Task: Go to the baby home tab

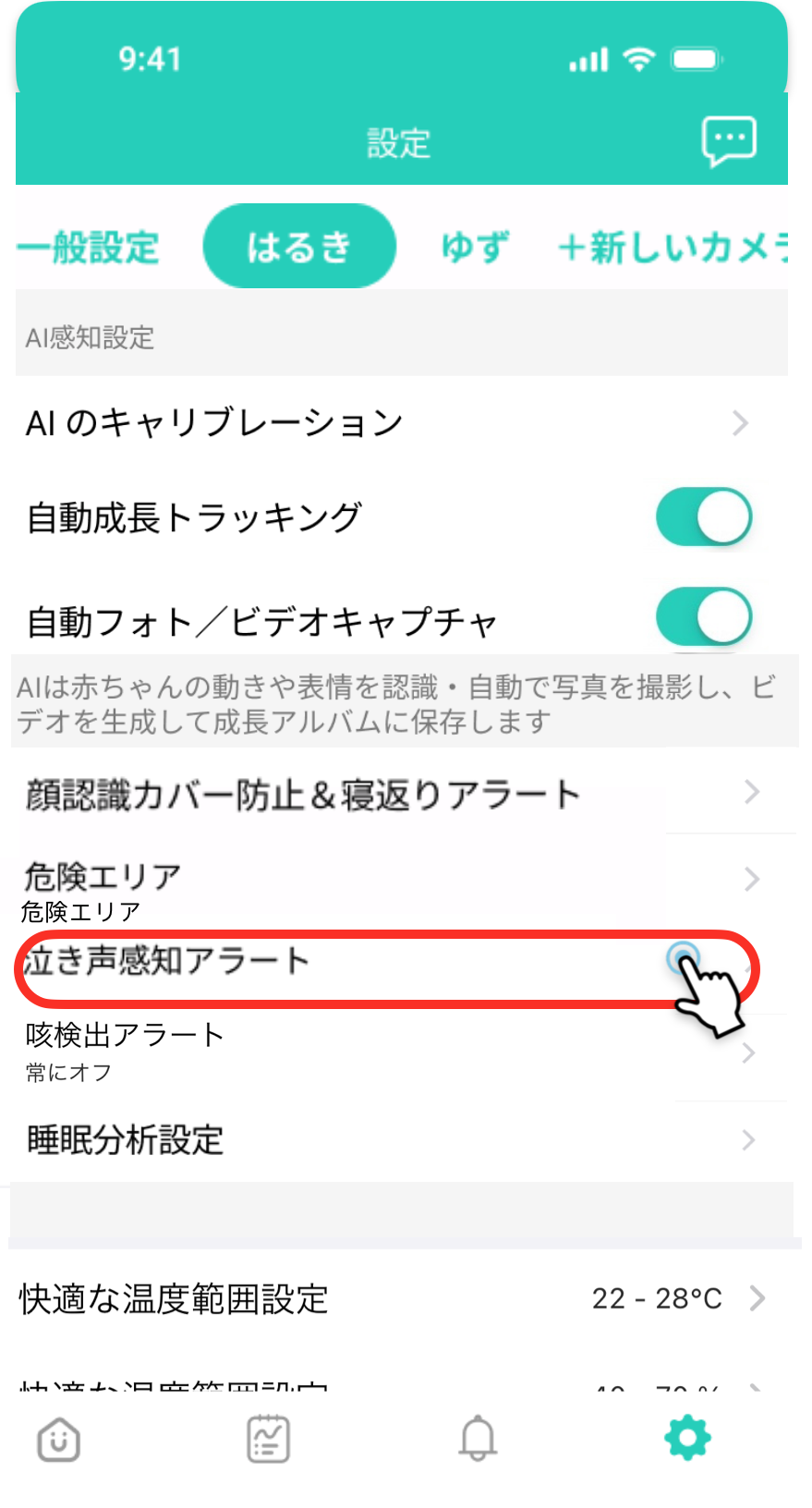Action: tap(59, 1439)
